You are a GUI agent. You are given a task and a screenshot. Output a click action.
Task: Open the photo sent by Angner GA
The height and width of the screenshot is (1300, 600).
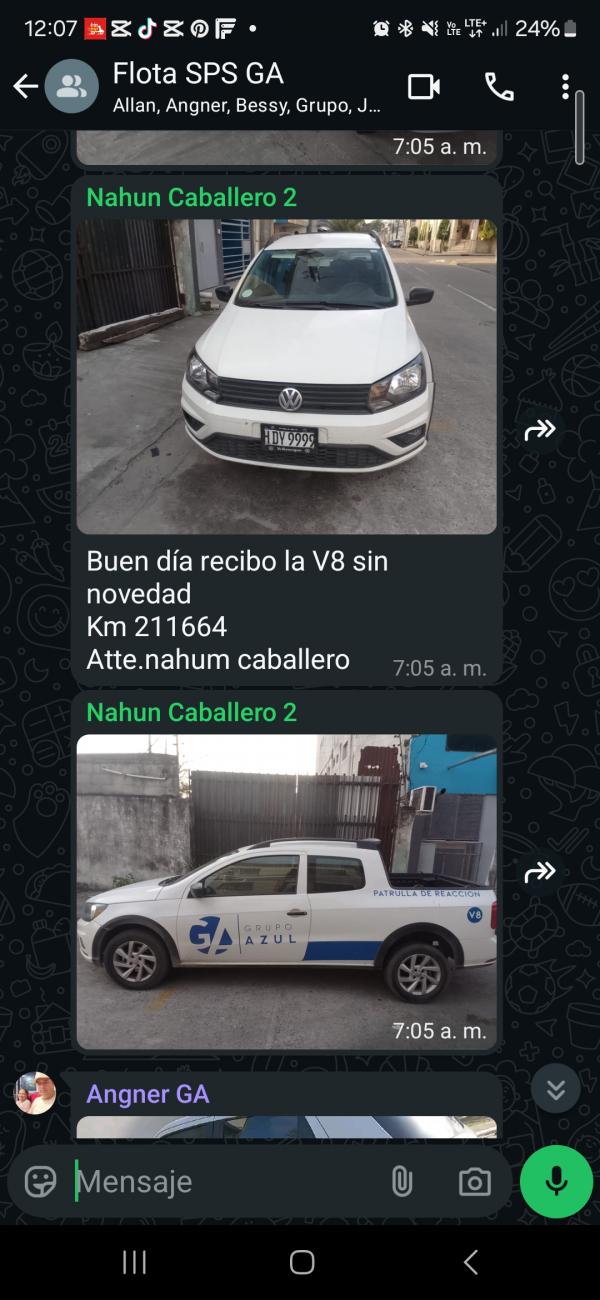click(x=286, y=1127)
